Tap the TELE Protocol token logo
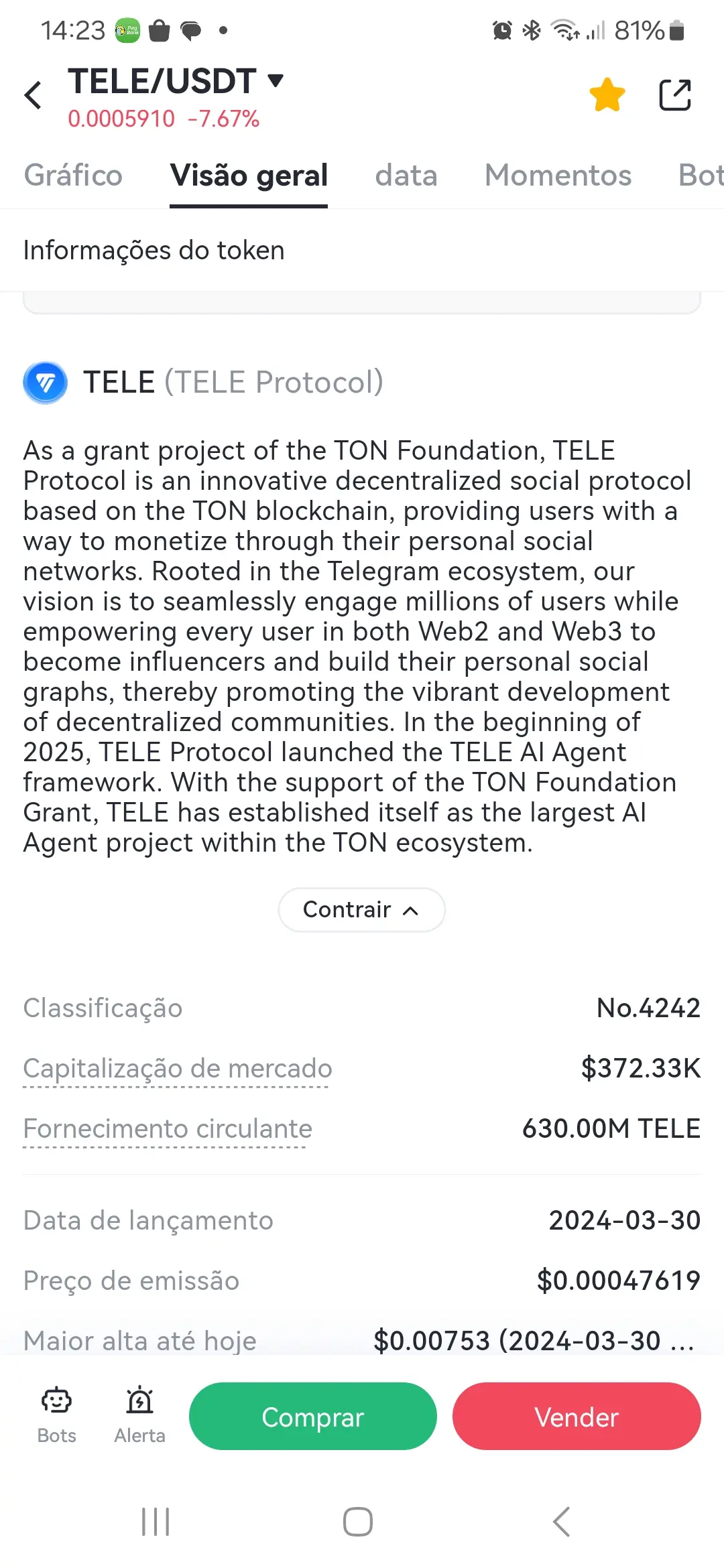 (45, 382)
